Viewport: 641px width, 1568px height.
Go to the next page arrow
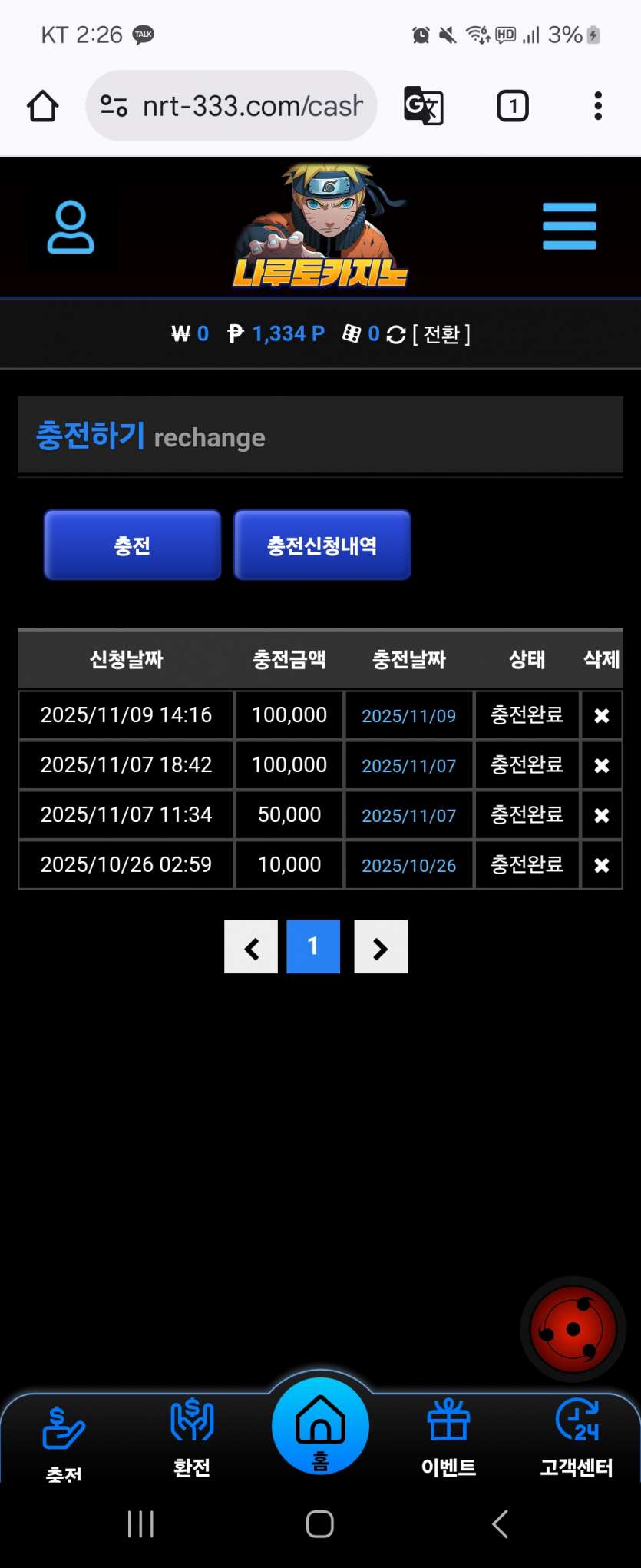click(x=381, y=947)
